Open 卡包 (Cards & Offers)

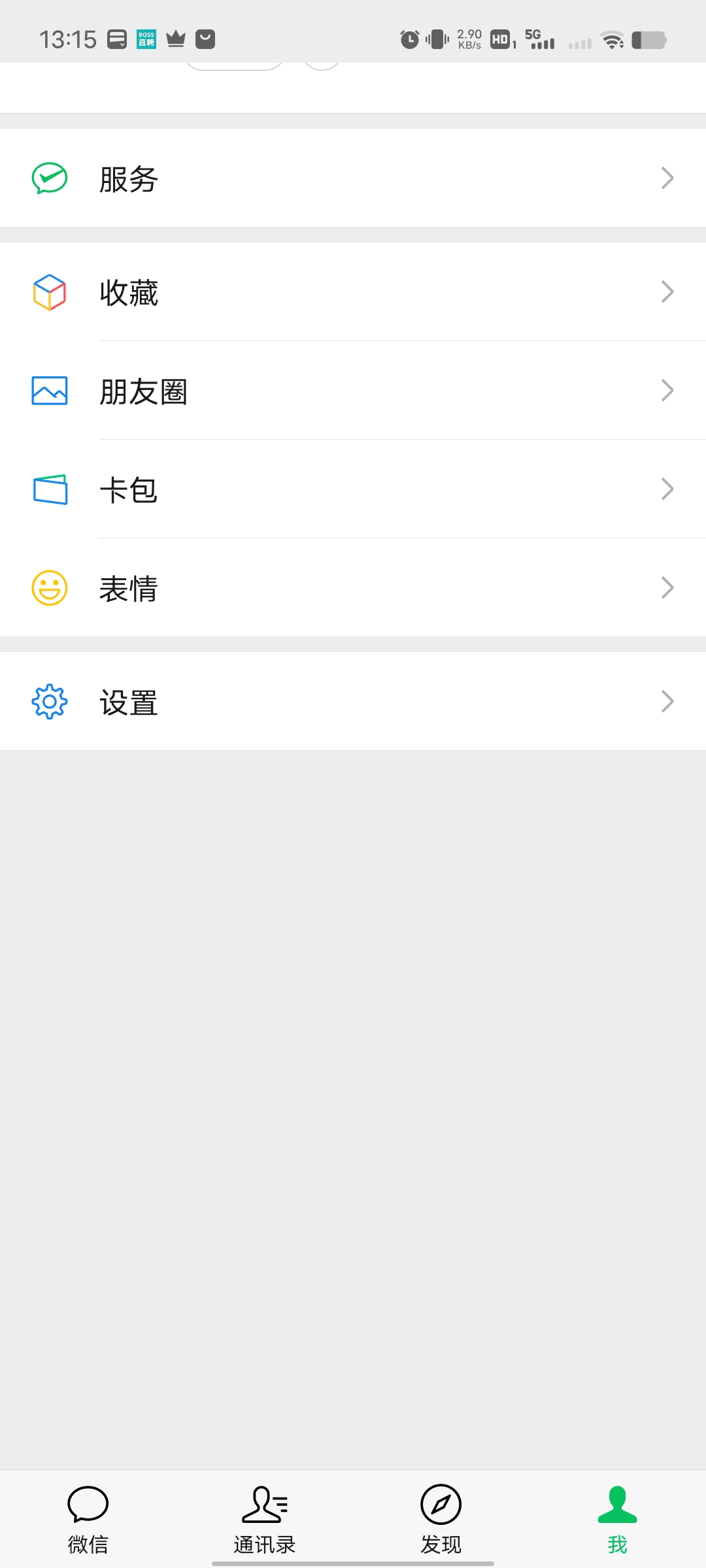[x=353, y=489]
